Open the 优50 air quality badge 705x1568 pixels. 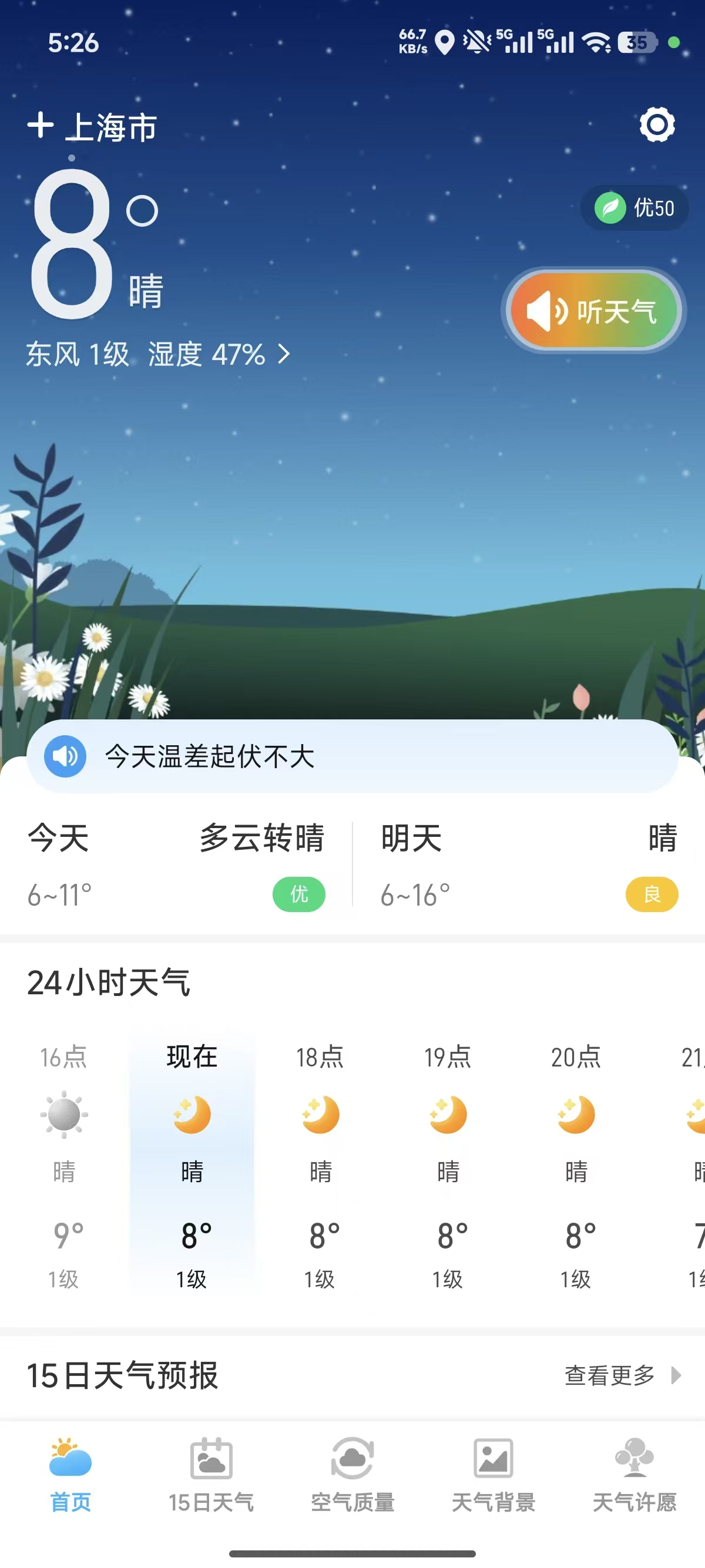pyautogui.click(x=635, y=208)
